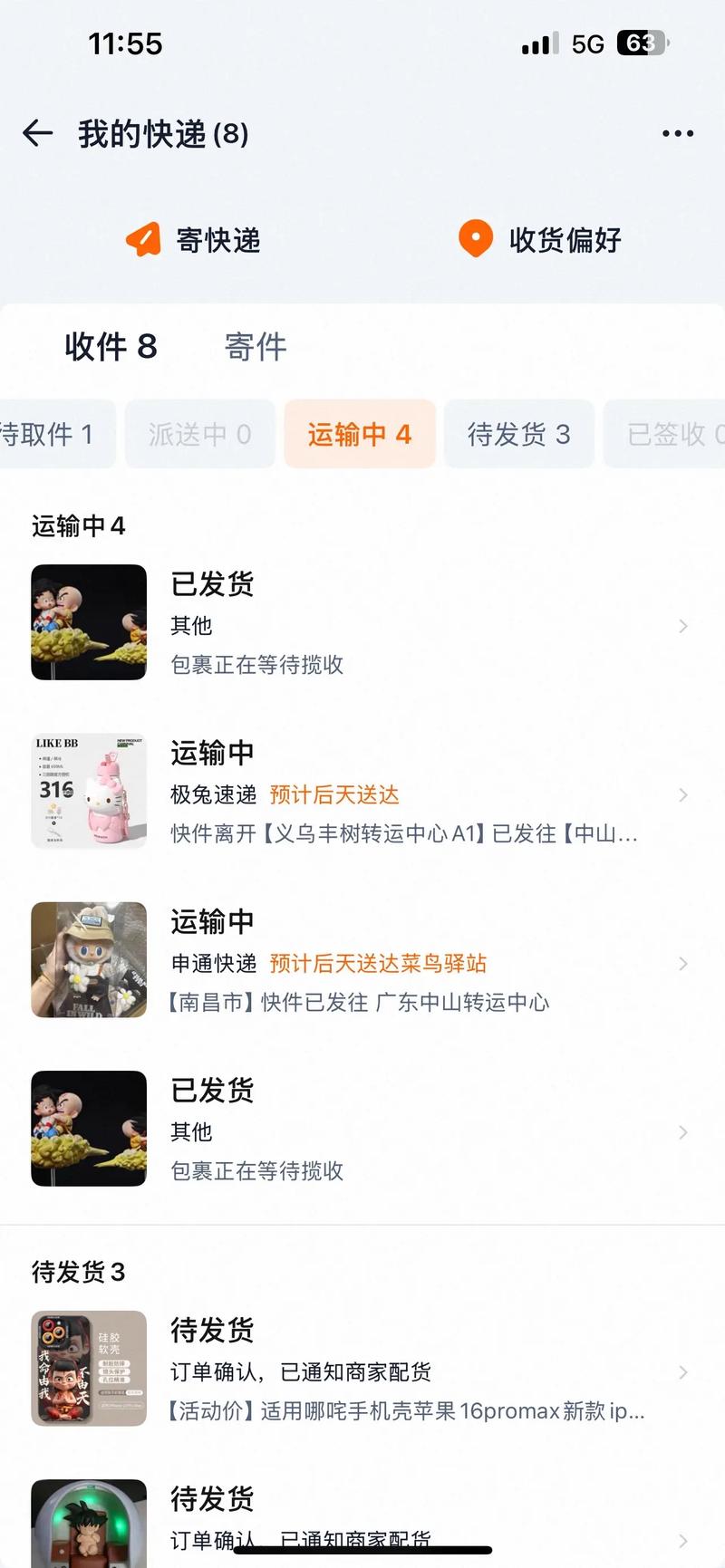725x1568 pixels.
Task: Tap the battery indicator showing 63
Action: point(641,43)
